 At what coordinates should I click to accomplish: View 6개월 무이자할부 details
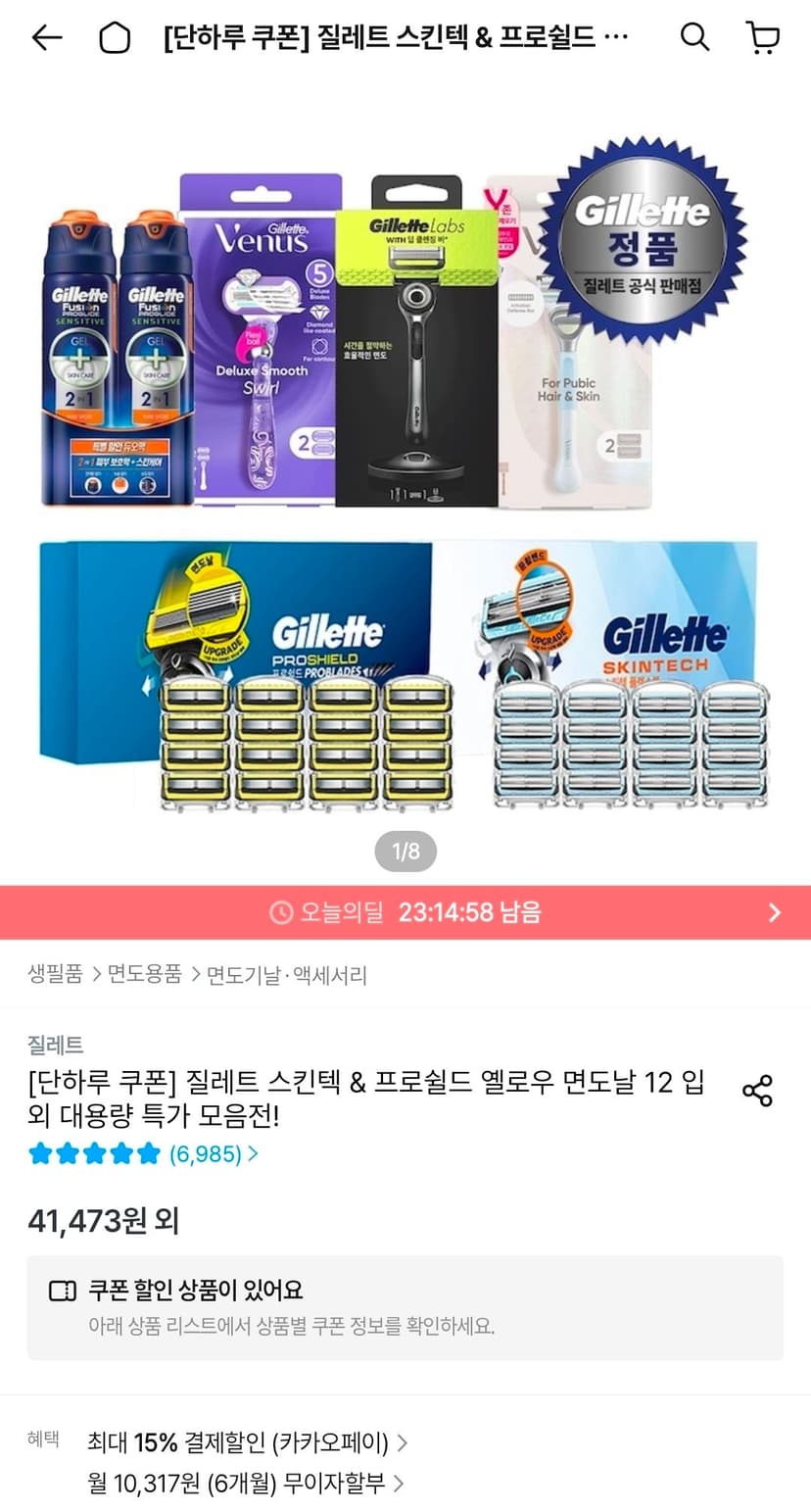tap(245, 1484)
